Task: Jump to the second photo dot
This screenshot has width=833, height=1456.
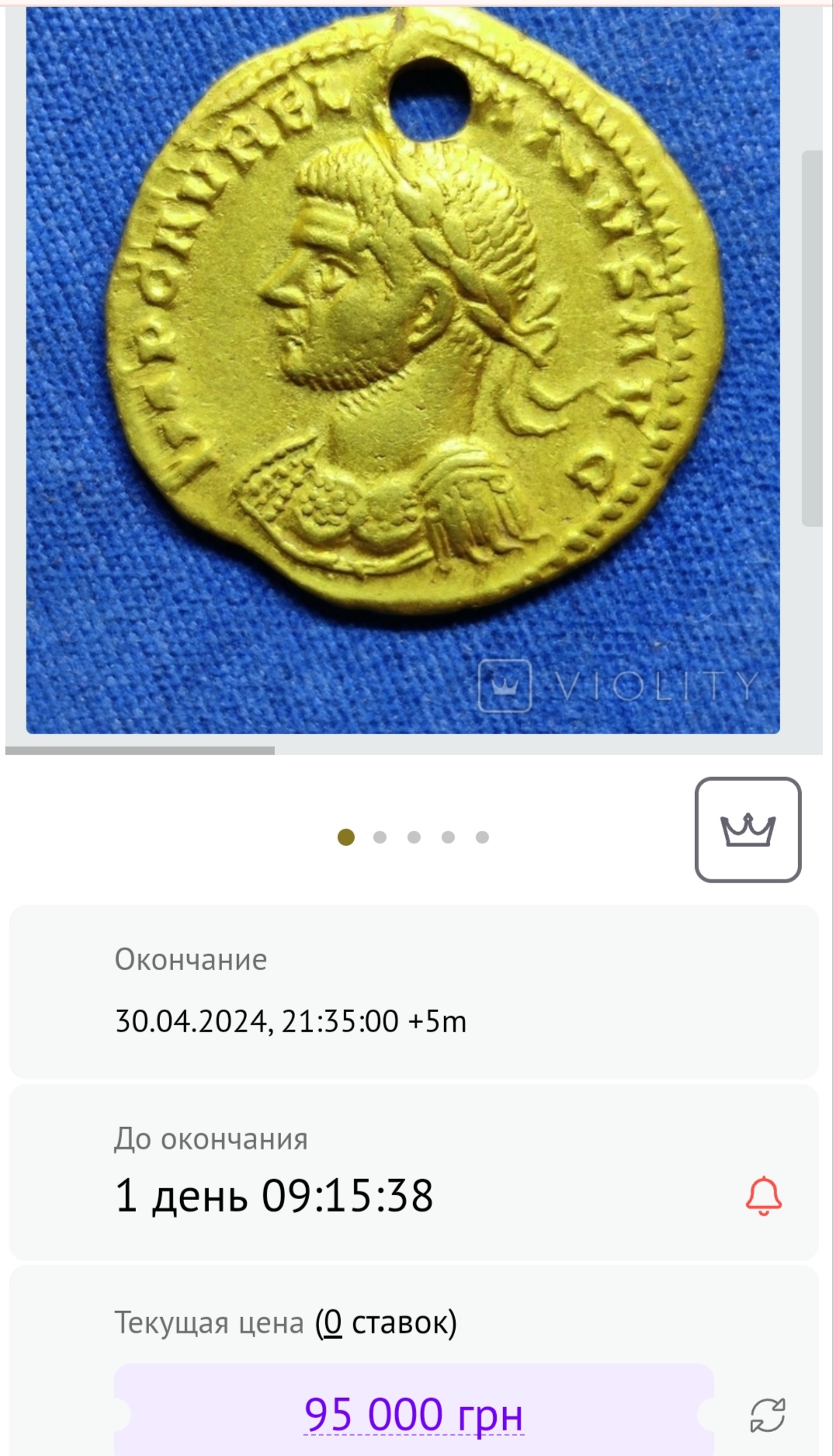Action: click(380, 837)
